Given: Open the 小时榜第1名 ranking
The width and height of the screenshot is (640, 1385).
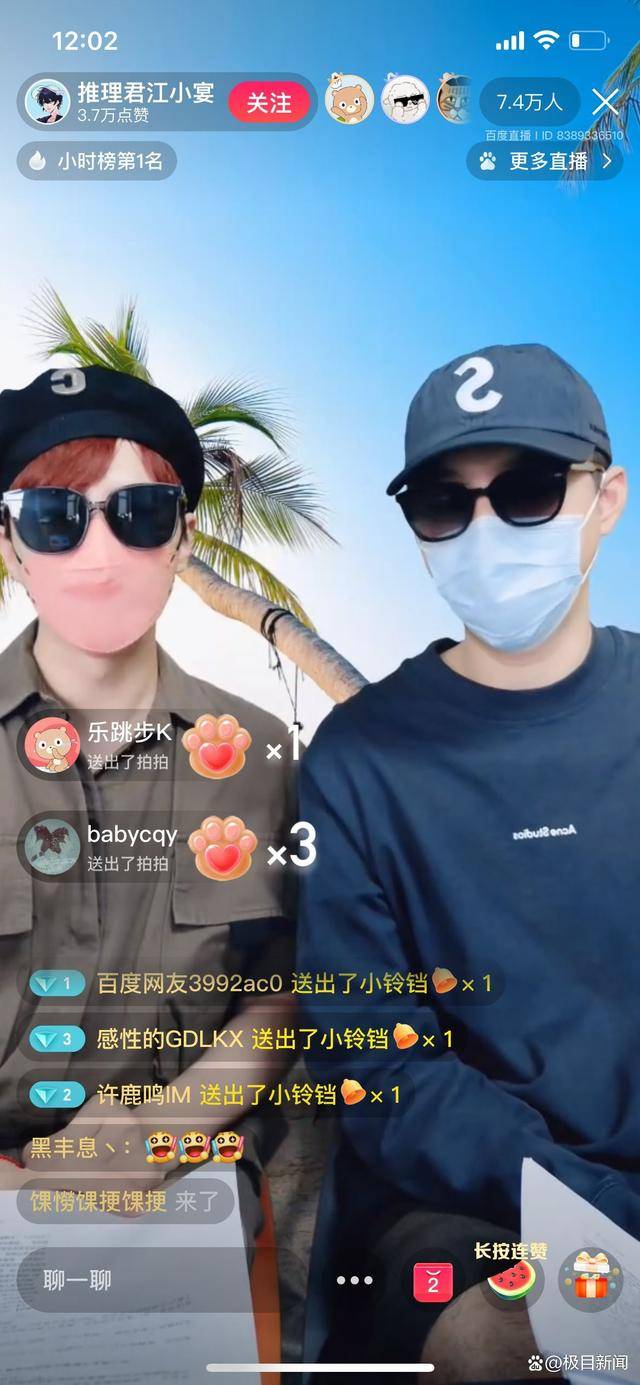Looking at the screenshot, I should click(97, 161).
